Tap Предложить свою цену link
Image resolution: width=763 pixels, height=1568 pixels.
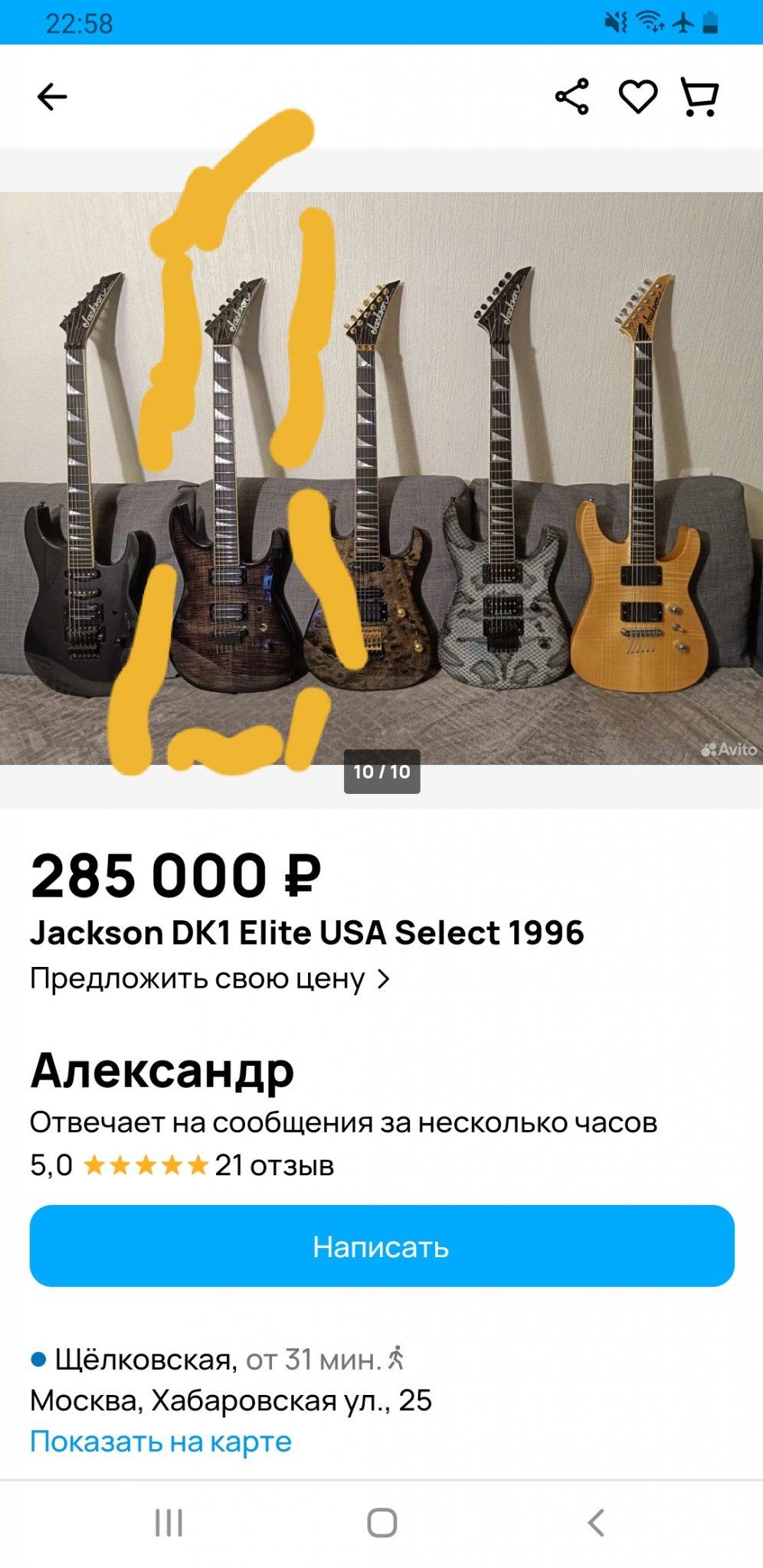pyautogui.click(x=210, y=978)
